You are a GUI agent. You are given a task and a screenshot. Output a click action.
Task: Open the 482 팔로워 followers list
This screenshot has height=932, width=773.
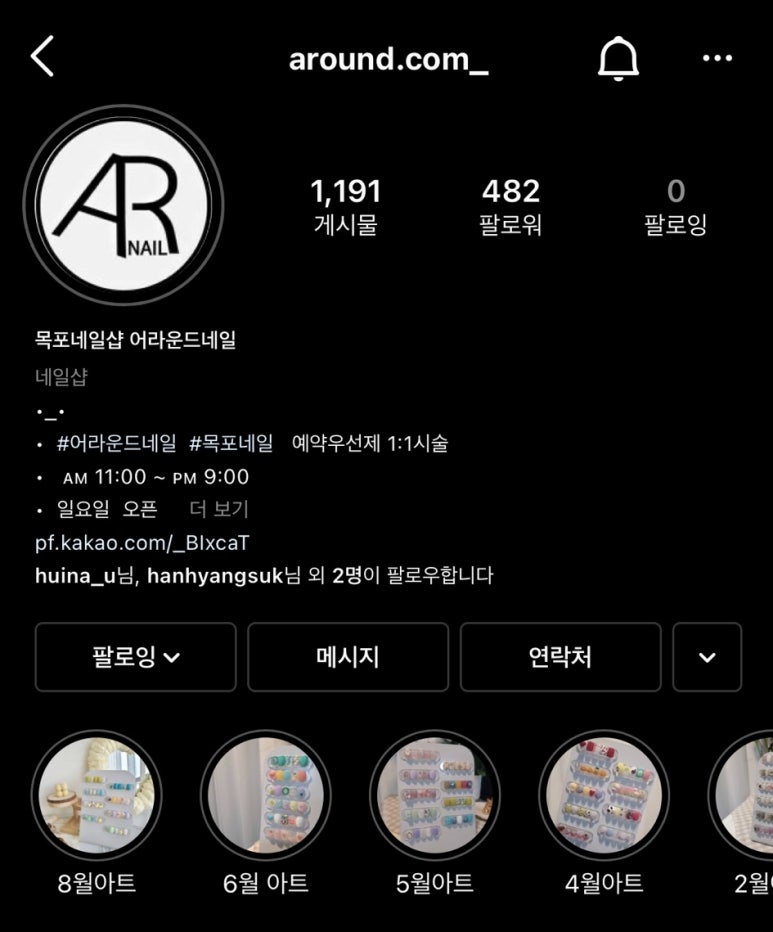pos(510,206)
